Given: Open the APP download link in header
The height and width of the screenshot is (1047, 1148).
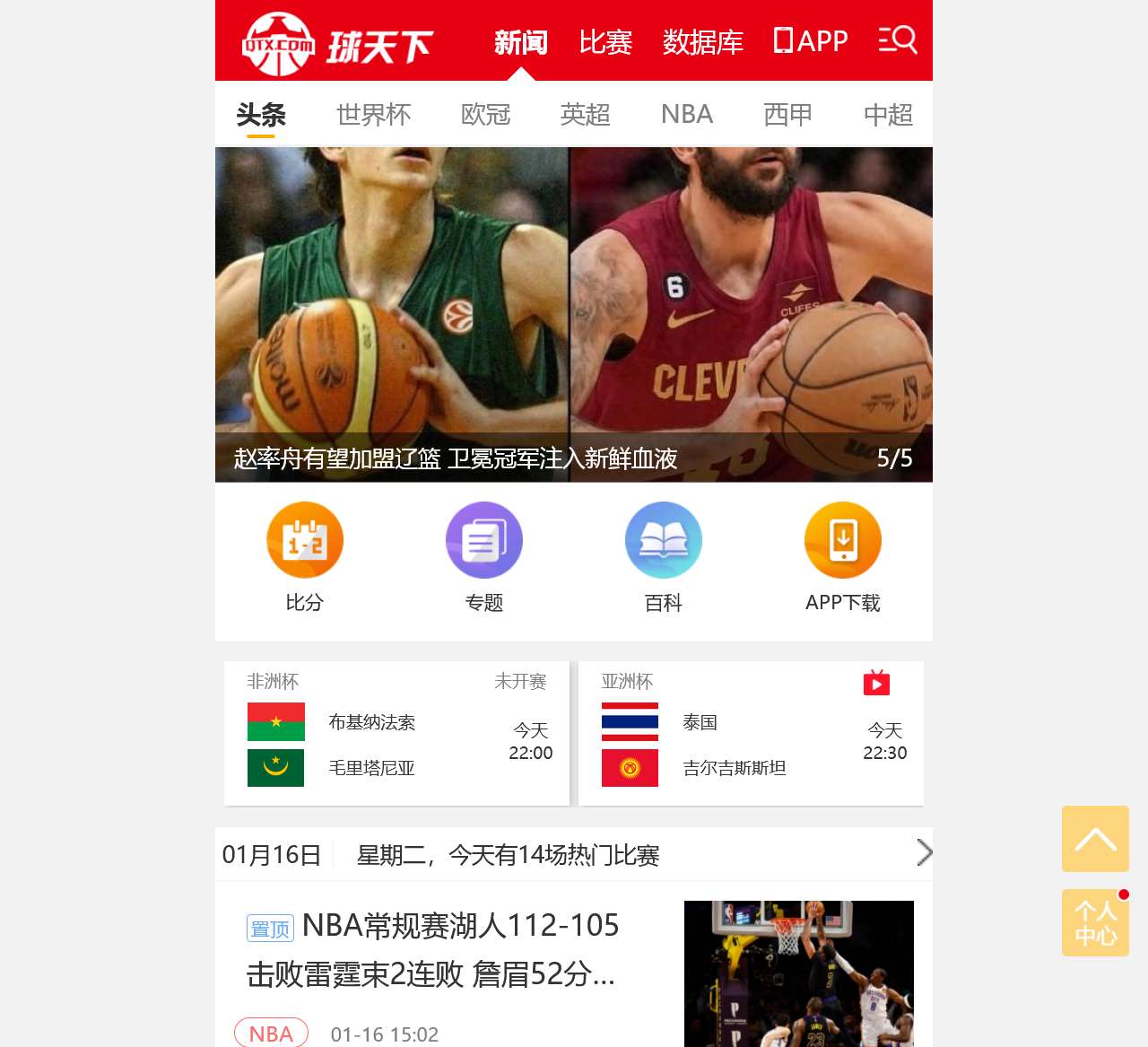Looking at the screenshot, I should [x=811, y=41].
